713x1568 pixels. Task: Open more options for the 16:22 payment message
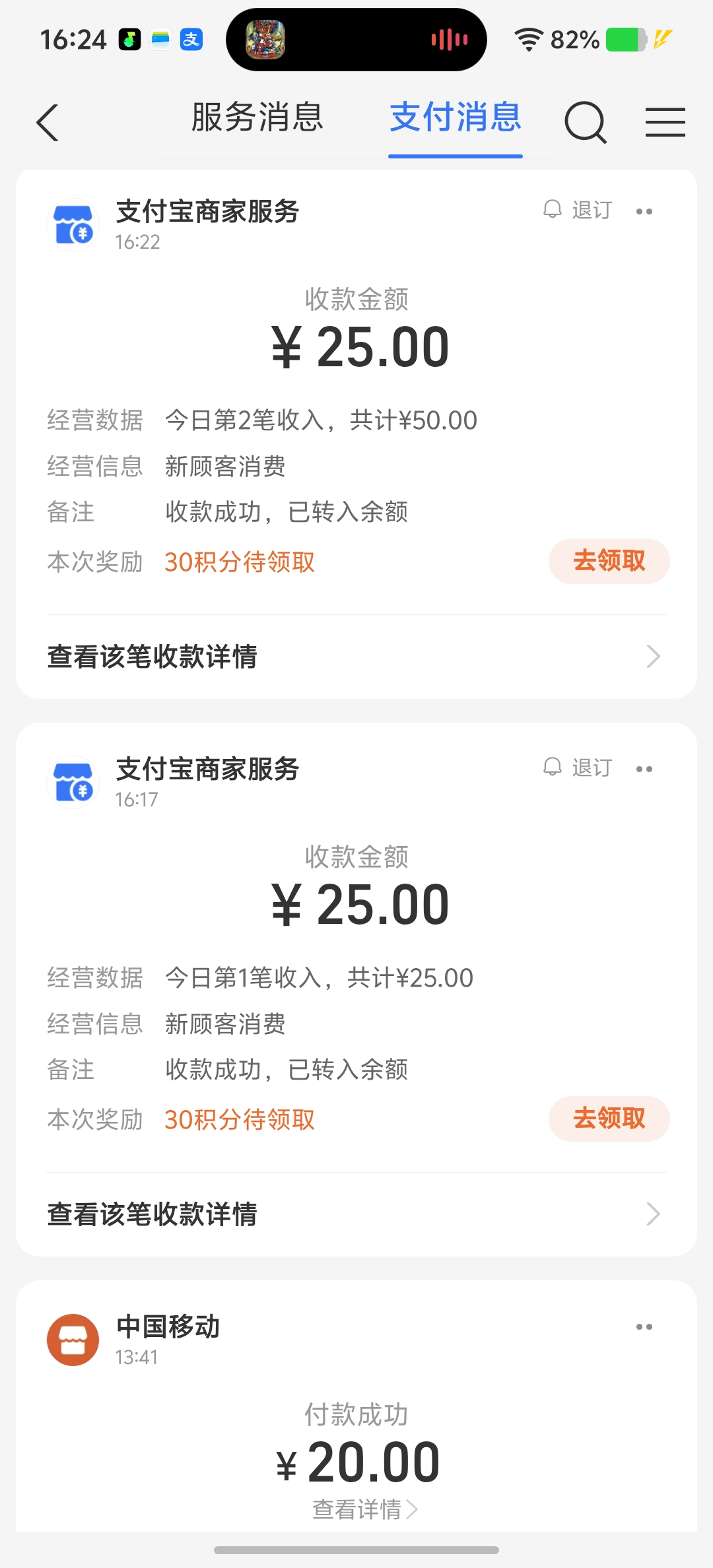[x=645, y=211]
